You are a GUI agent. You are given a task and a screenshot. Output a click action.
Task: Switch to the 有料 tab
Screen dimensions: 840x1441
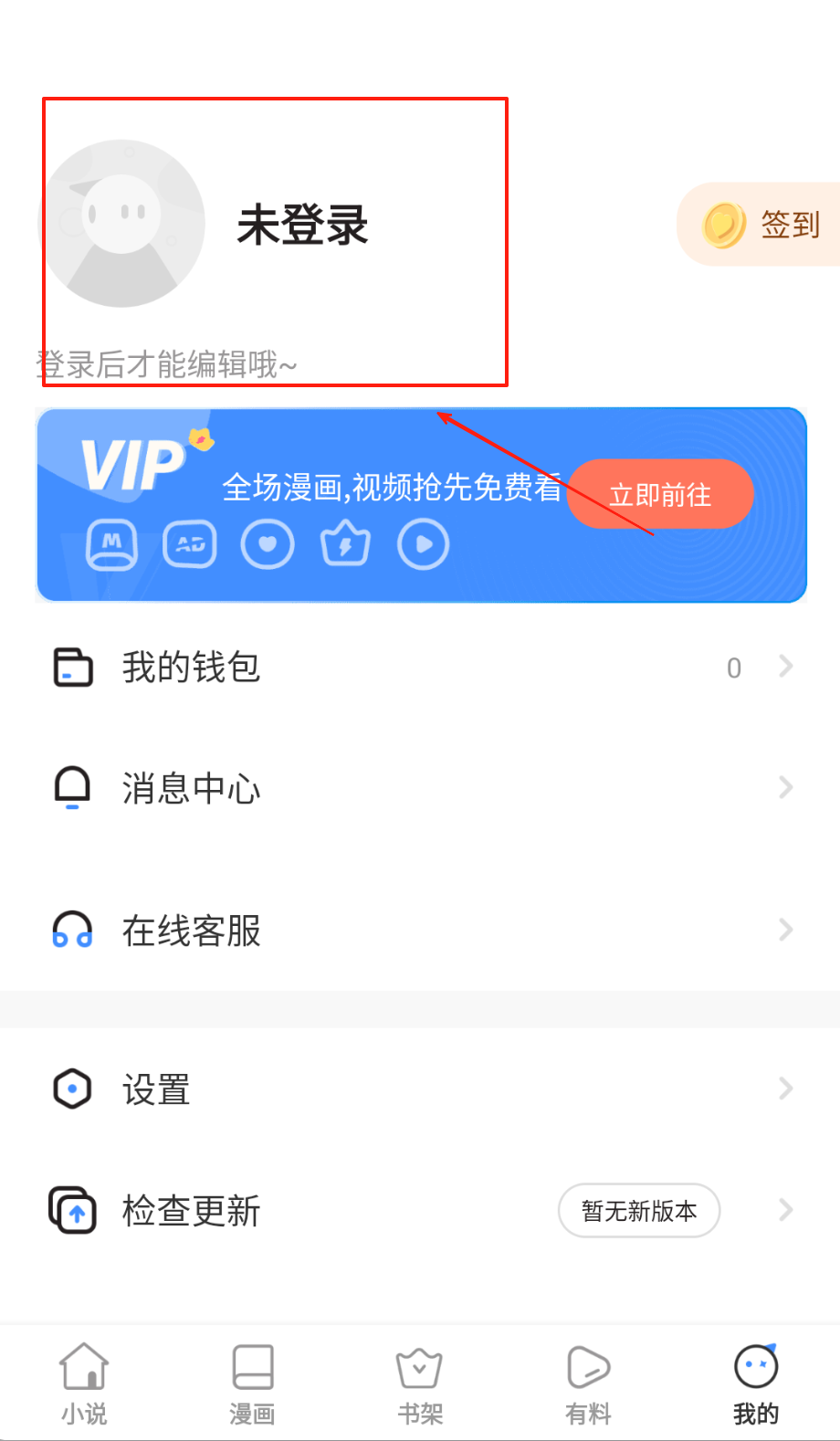point(588,1384)
